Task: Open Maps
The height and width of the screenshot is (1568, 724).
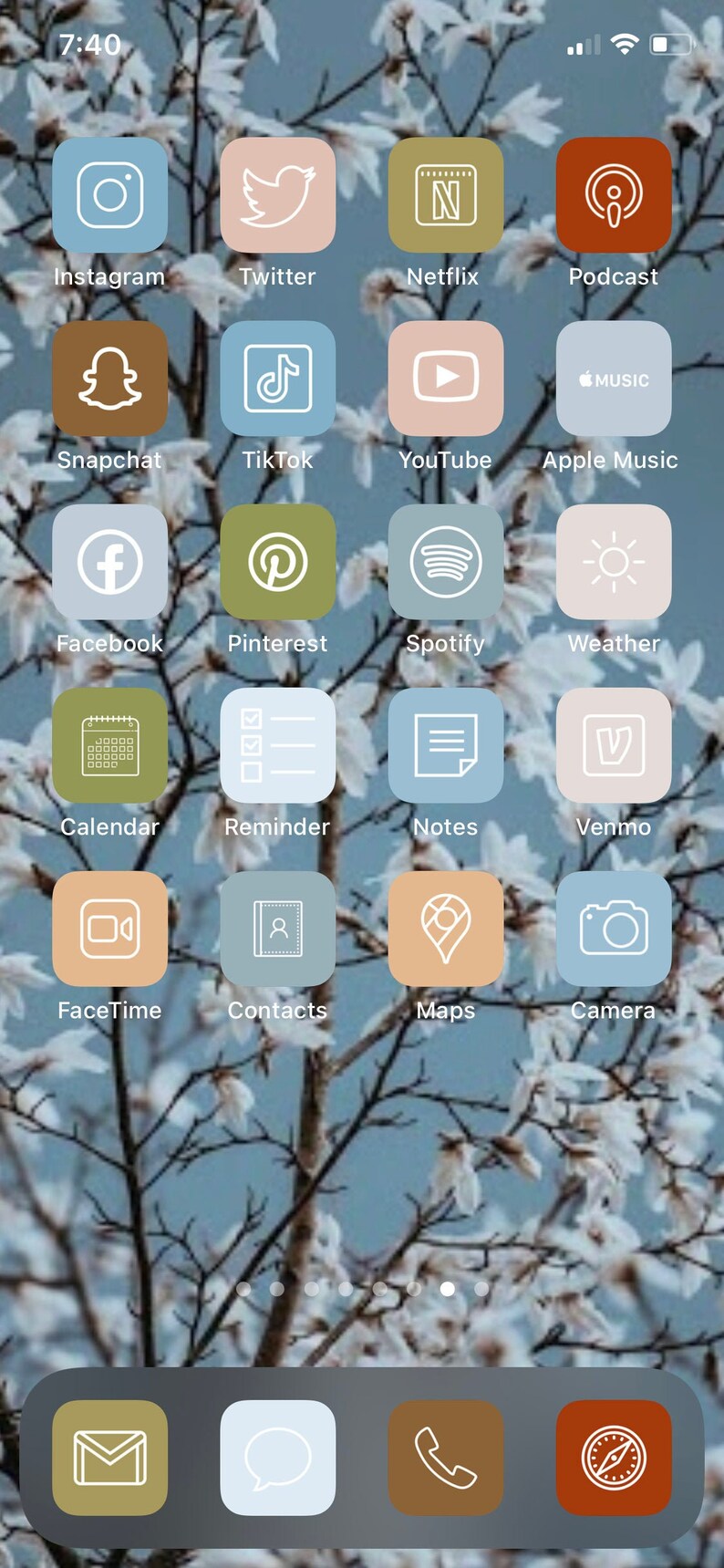Action: pos(446,929)
